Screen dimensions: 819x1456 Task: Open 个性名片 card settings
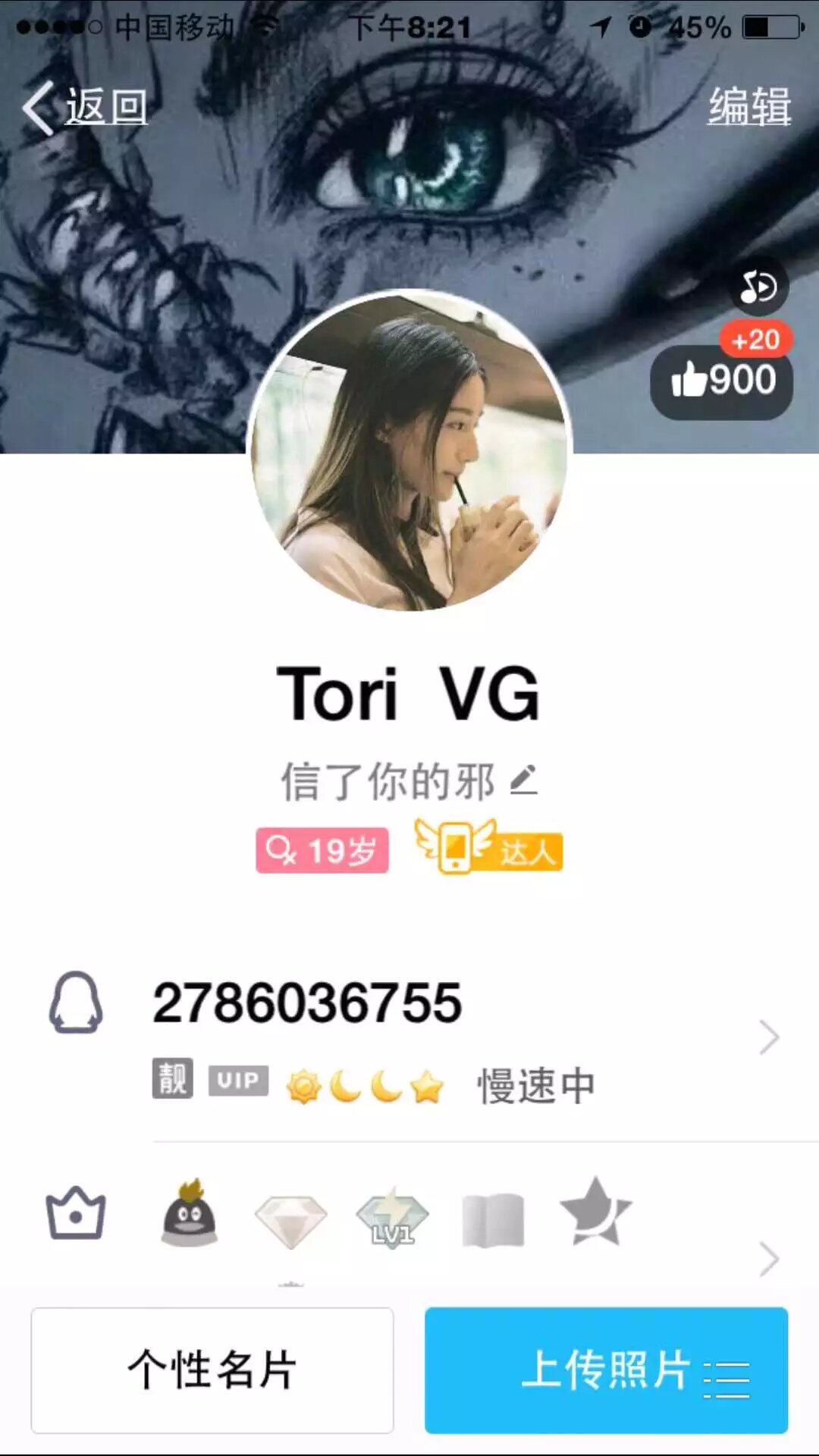pos(212,1370)
